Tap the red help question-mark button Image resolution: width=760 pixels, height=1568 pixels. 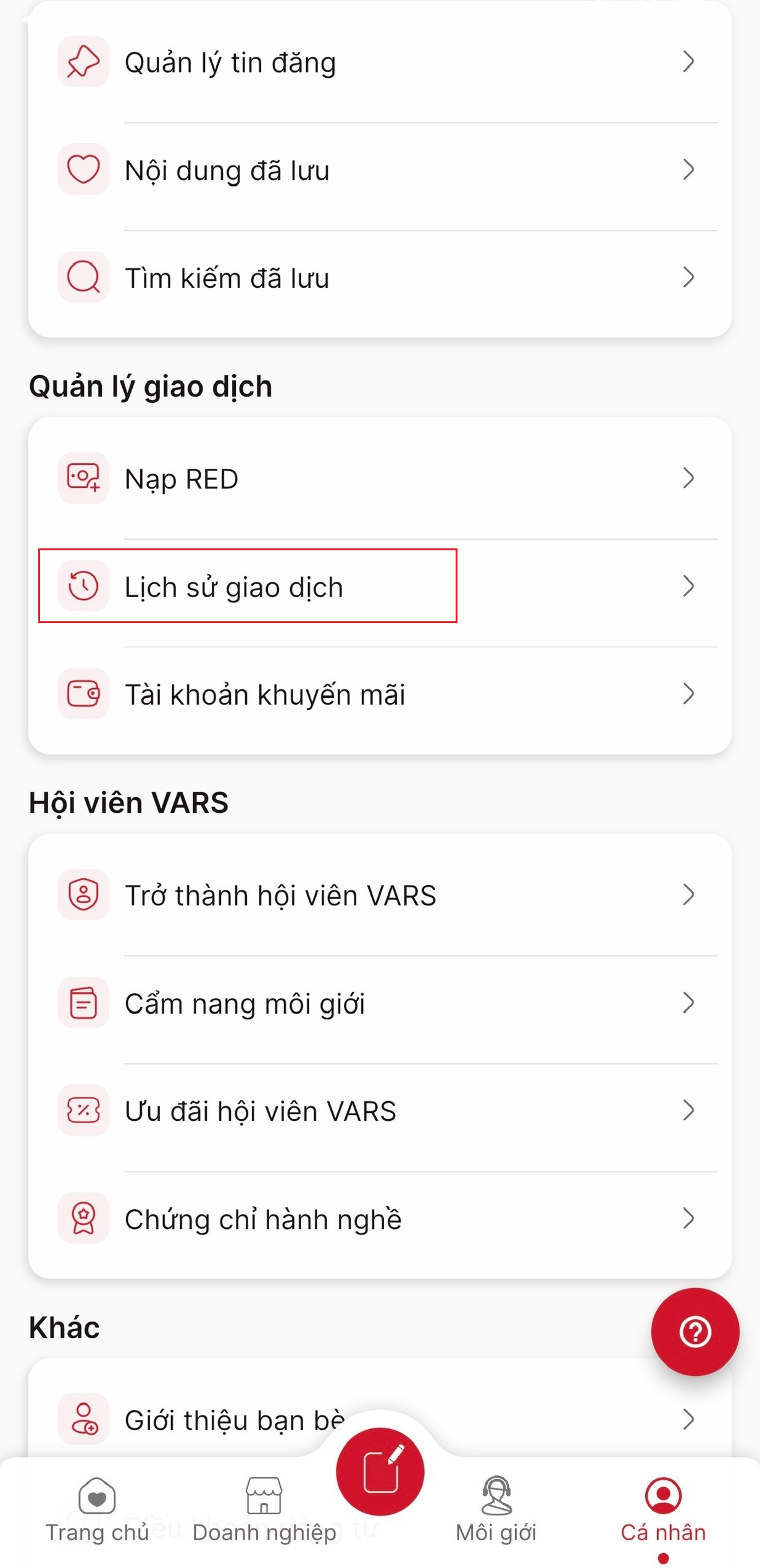tap(695, 1331)
